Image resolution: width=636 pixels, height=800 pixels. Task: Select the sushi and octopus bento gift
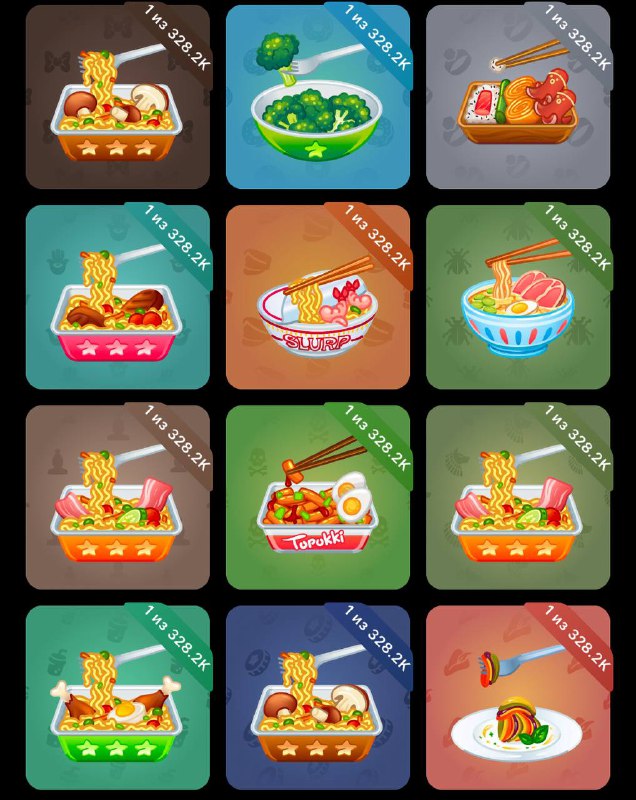pos(517,97)
